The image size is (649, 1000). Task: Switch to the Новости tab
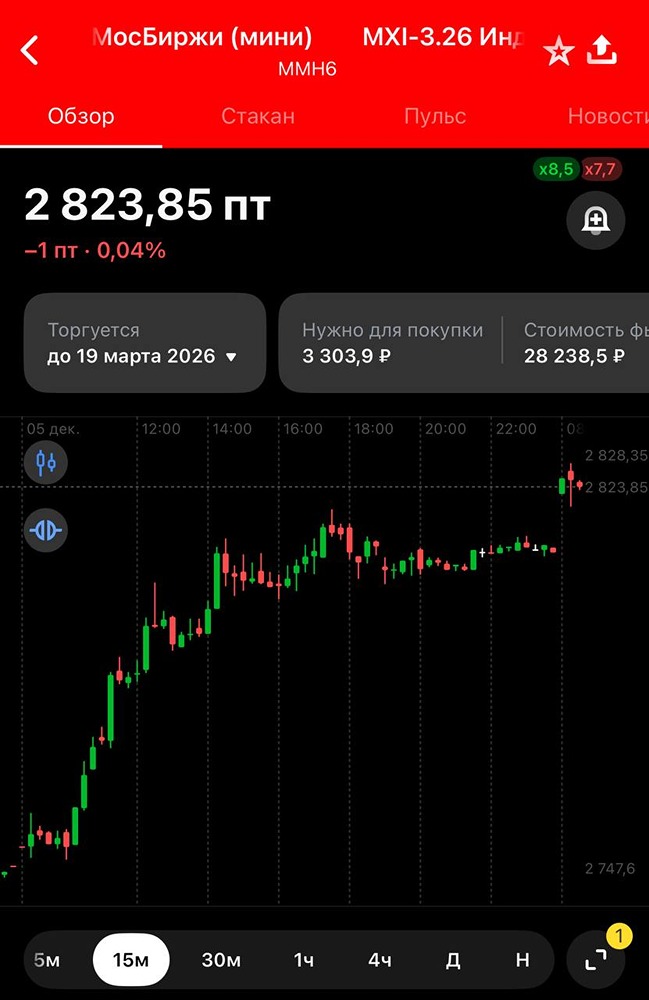point(606,116)
